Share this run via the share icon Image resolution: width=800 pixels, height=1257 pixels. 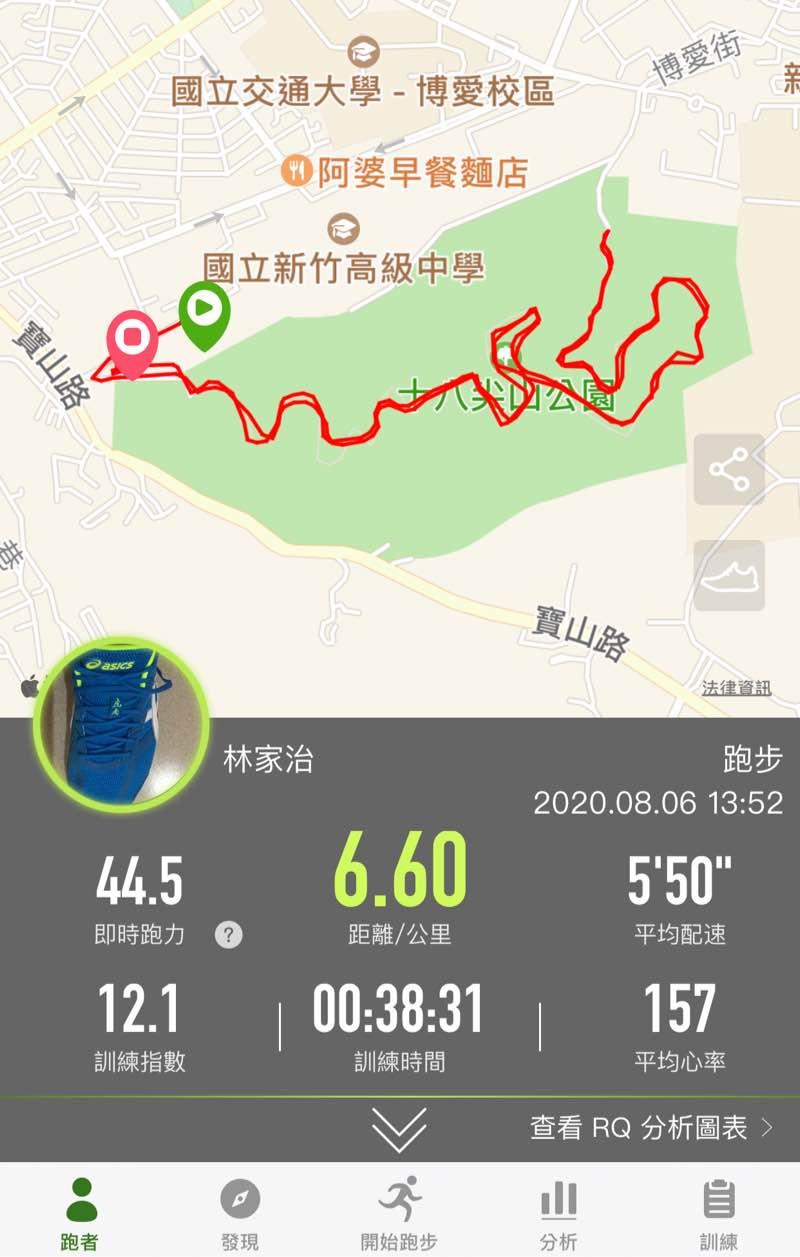point(729,469)
